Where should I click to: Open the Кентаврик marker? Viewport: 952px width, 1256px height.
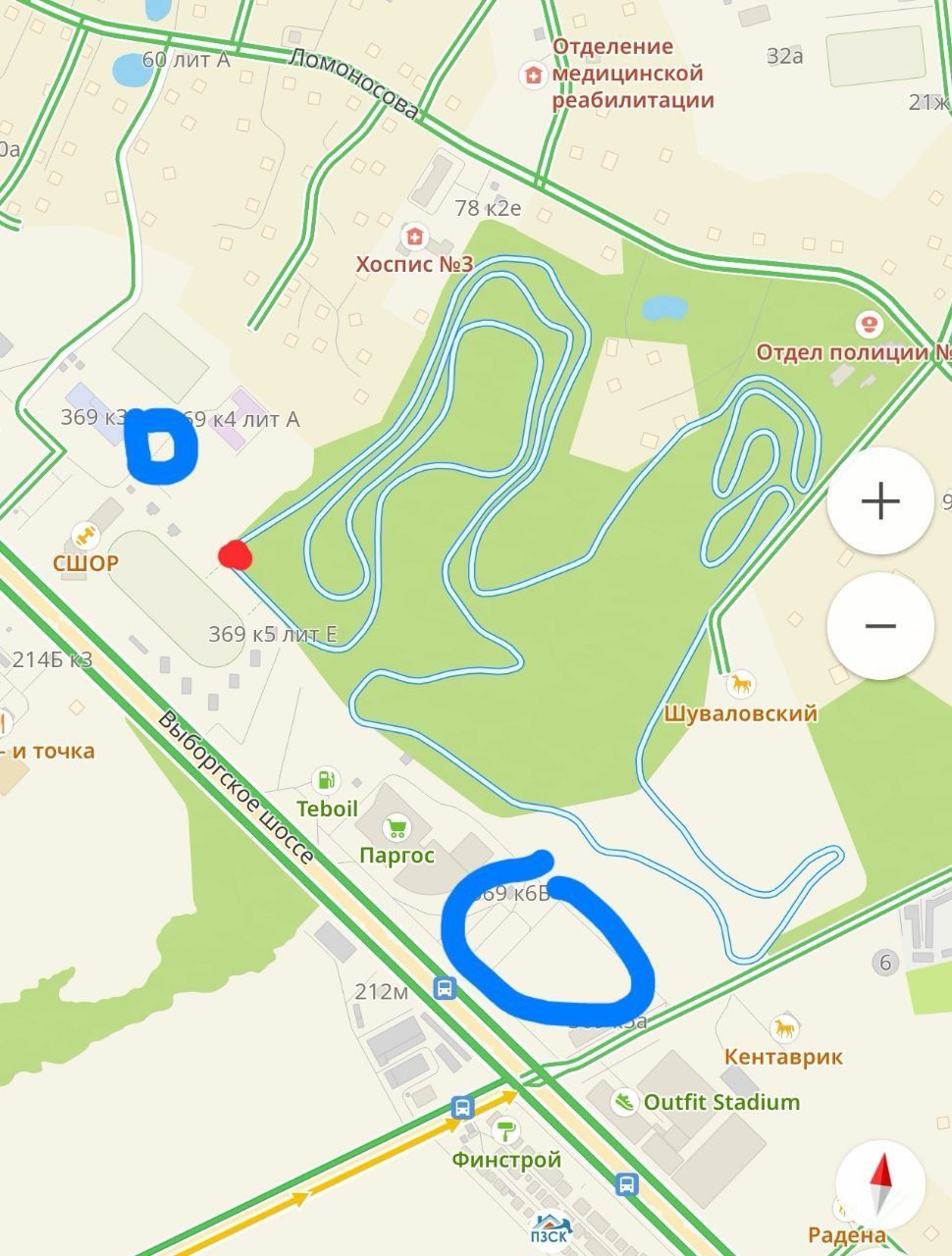coord(783,1028)
